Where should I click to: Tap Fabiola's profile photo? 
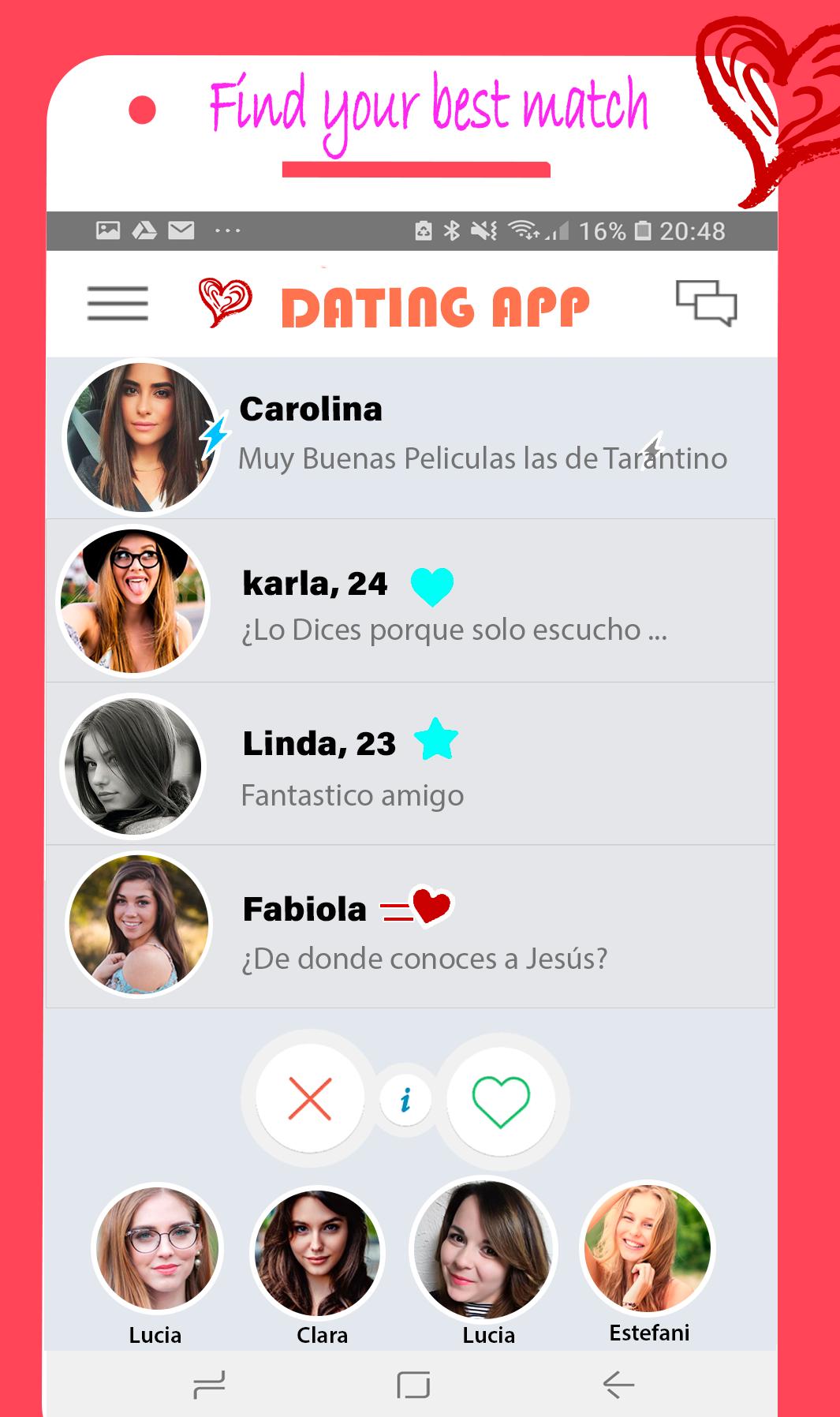pos(136,927)
